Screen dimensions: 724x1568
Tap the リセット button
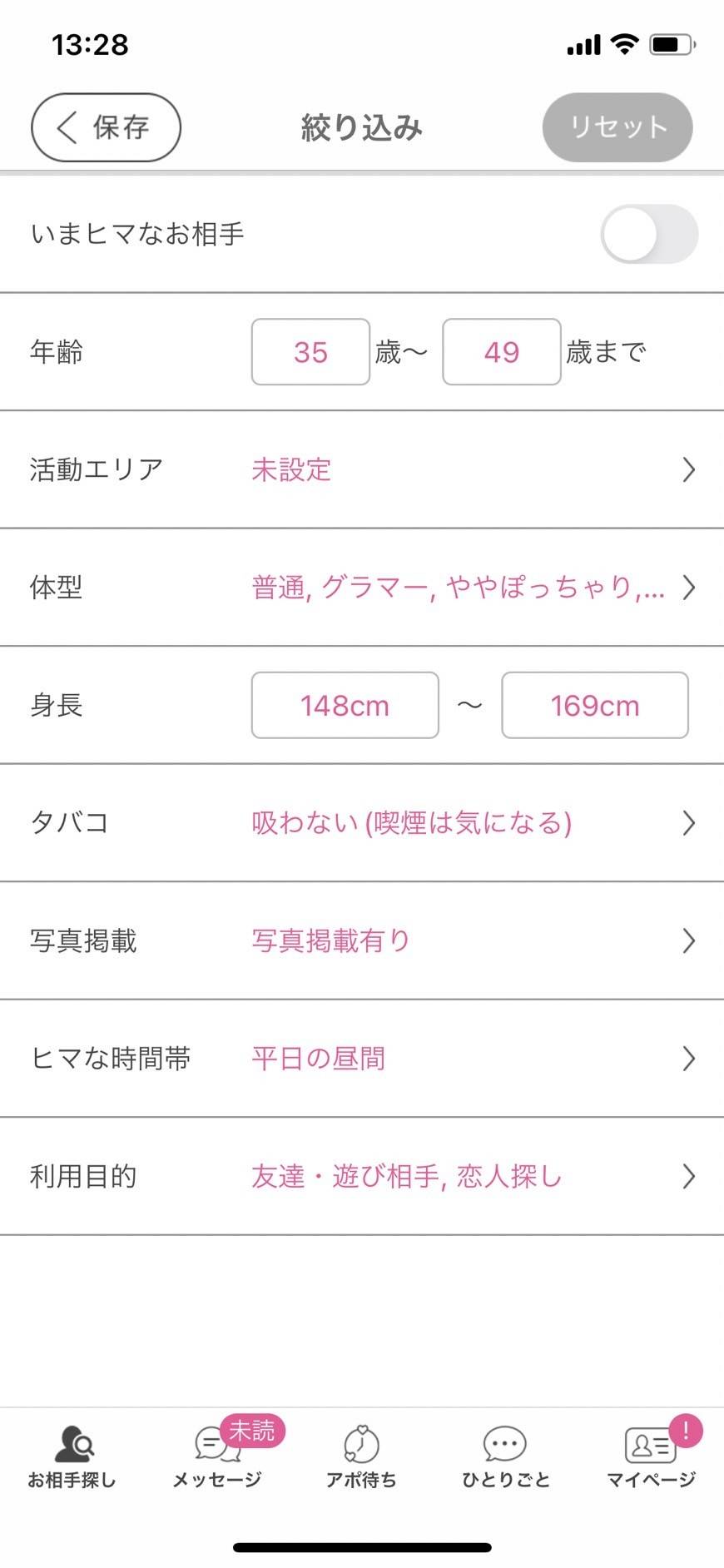(x=617, y=127)
